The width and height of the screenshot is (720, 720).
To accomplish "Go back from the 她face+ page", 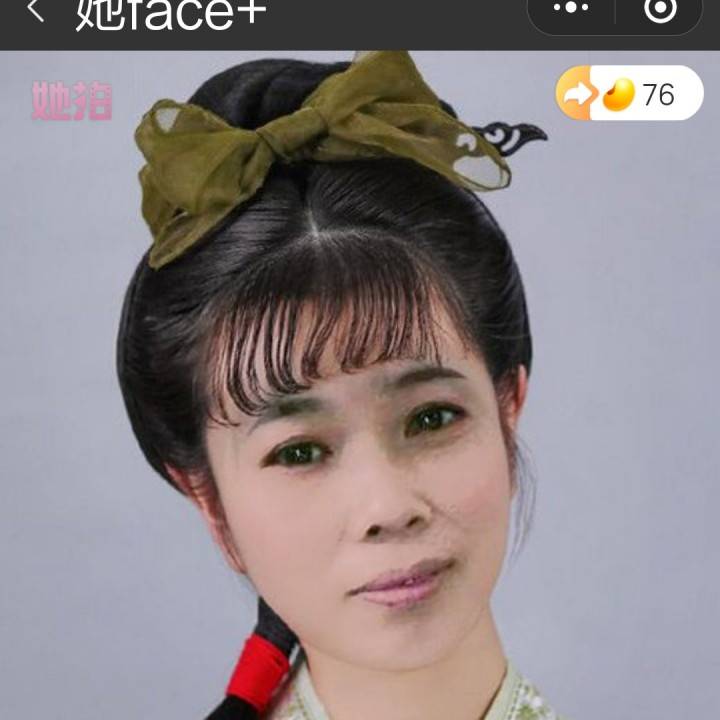I will pyautogui.click(x=36, y=11).
